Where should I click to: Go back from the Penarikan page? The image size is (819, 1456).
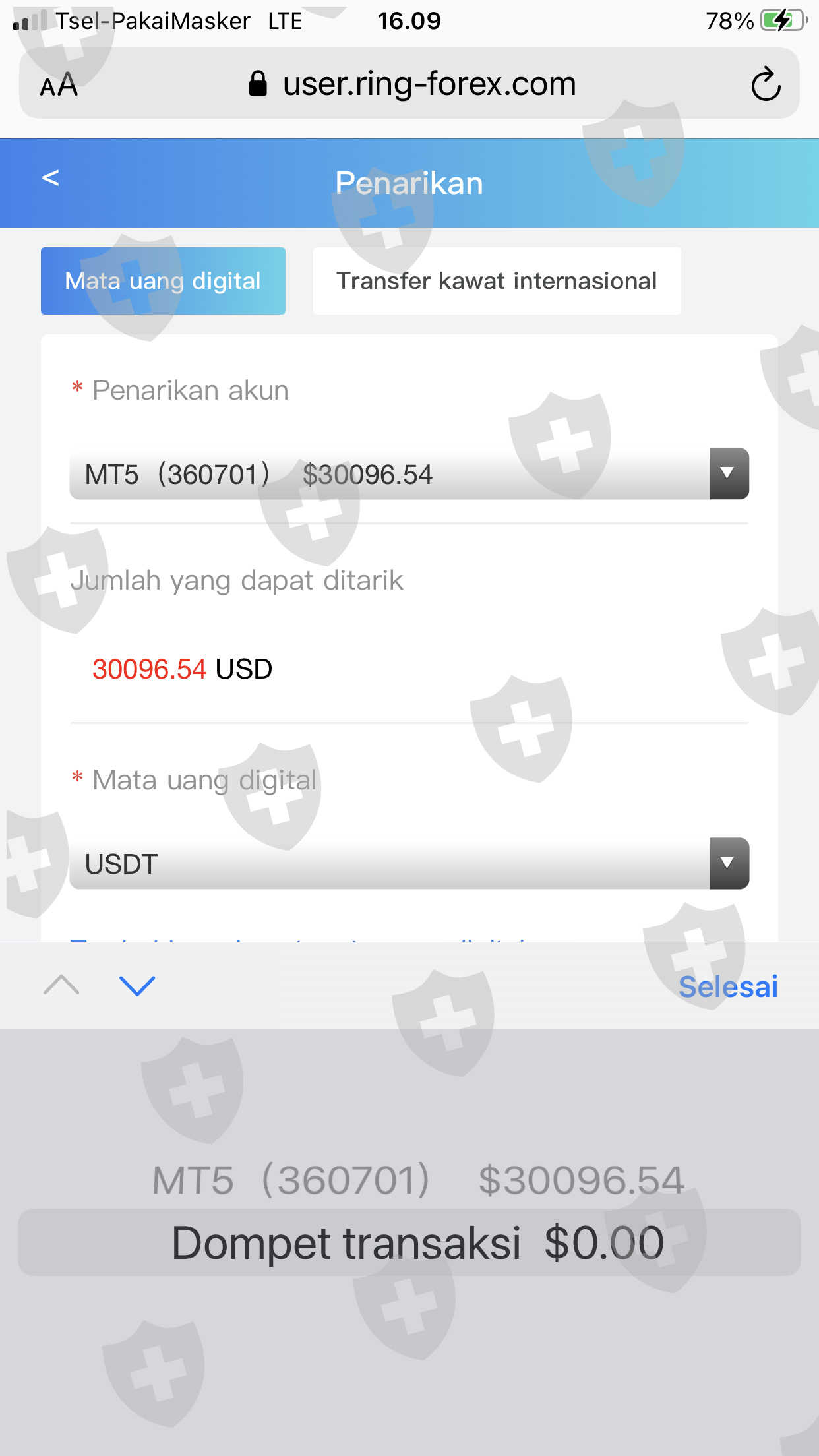click(51, 178)
